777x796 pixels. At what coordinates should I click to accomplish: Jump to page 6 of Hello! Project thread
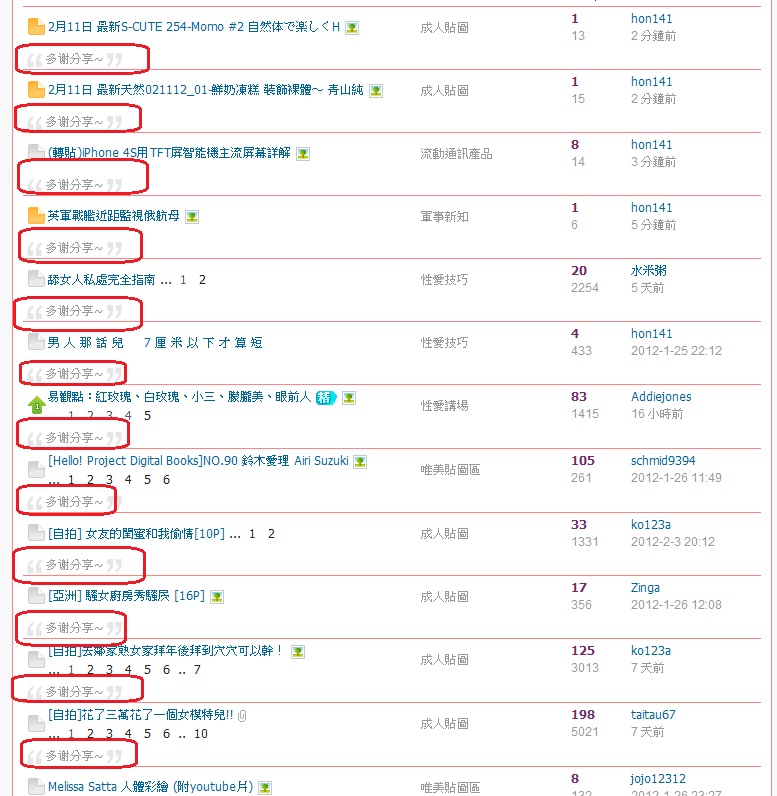pos(166,480)
